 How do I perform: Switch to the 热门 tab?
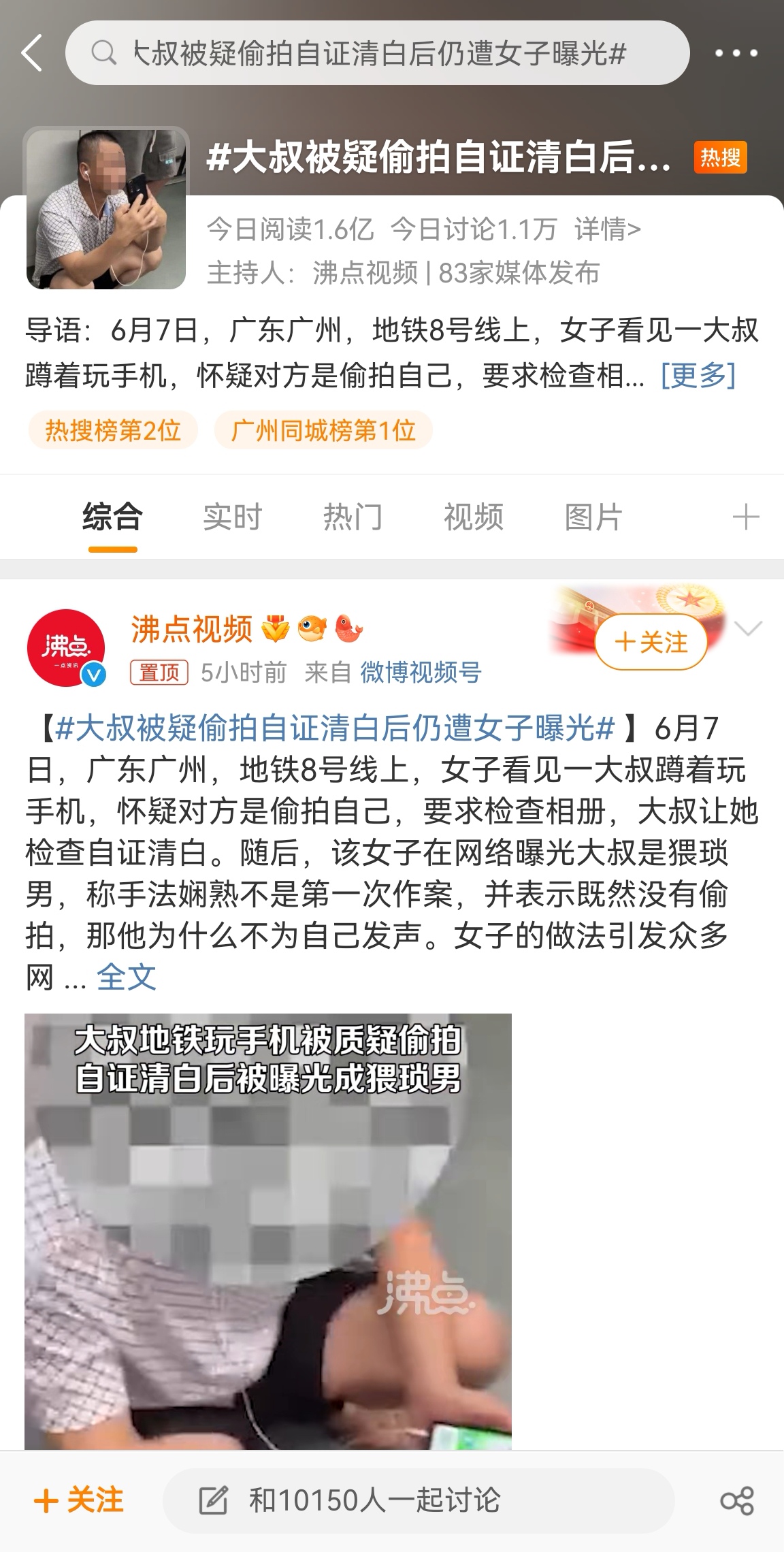[x=353, y=517]
